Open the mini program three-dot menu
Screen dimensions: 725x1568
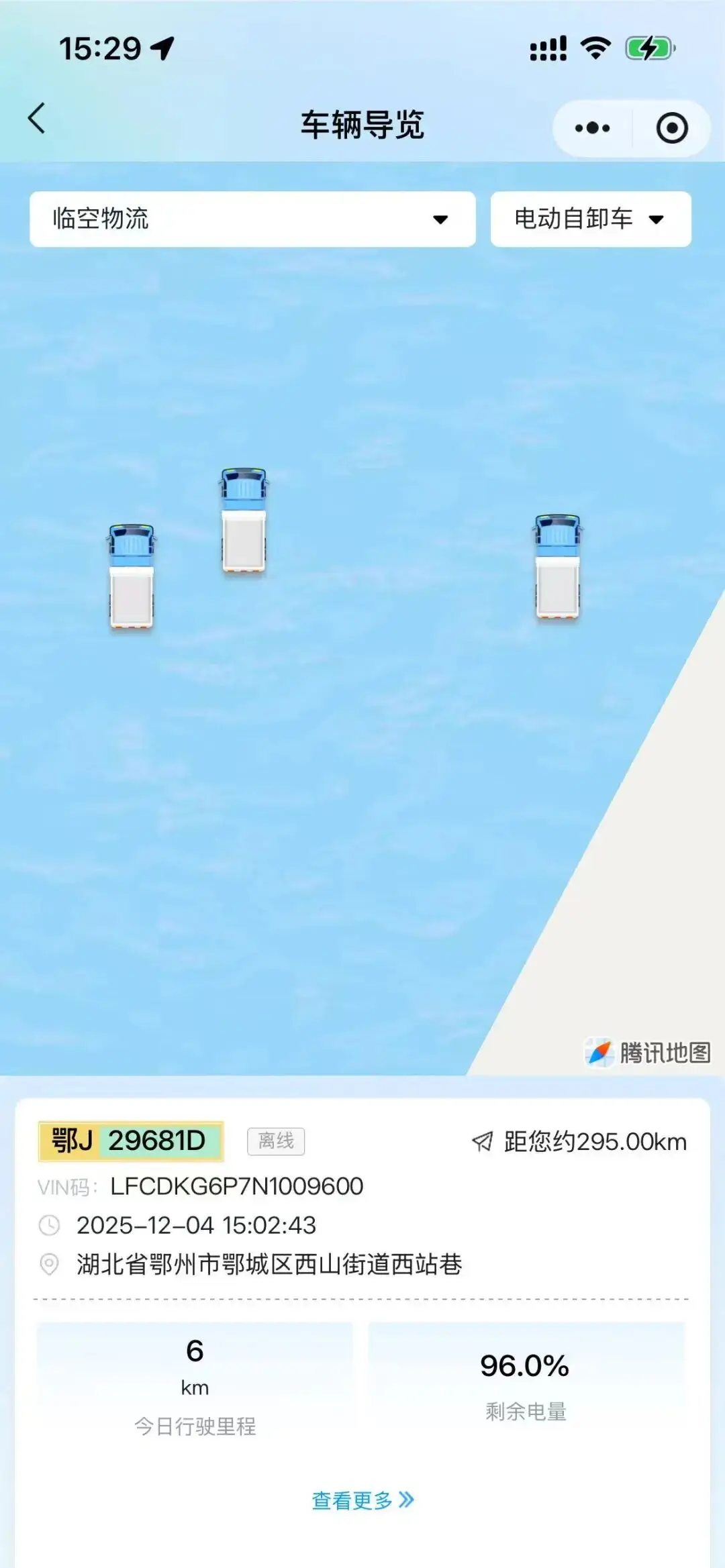pyautogui.click(x=592, y=128)
